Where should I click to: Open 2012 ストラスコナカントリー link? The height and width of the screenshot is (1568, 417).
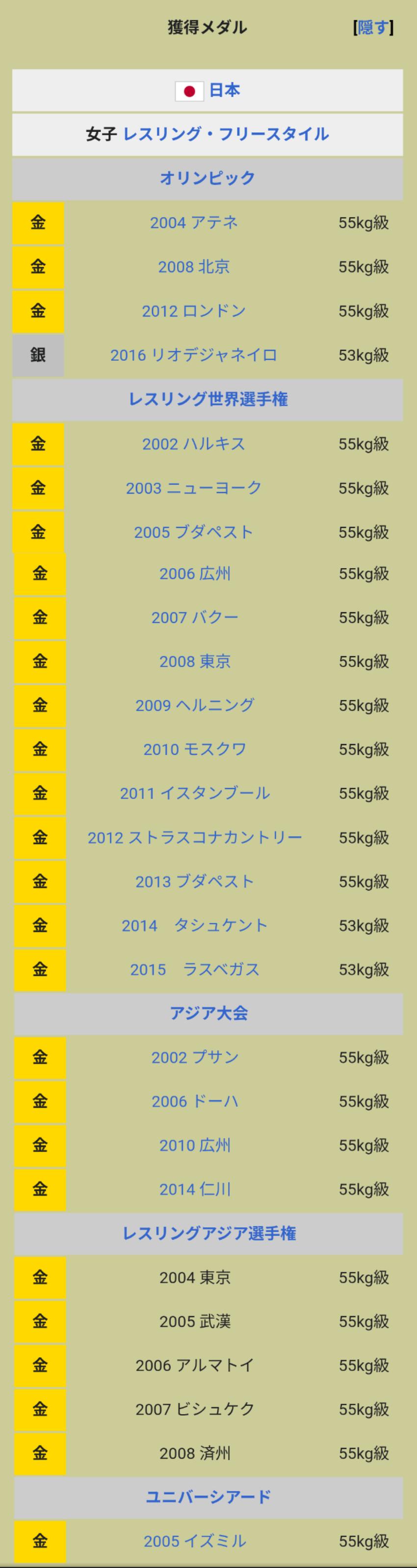pos(195,838)
